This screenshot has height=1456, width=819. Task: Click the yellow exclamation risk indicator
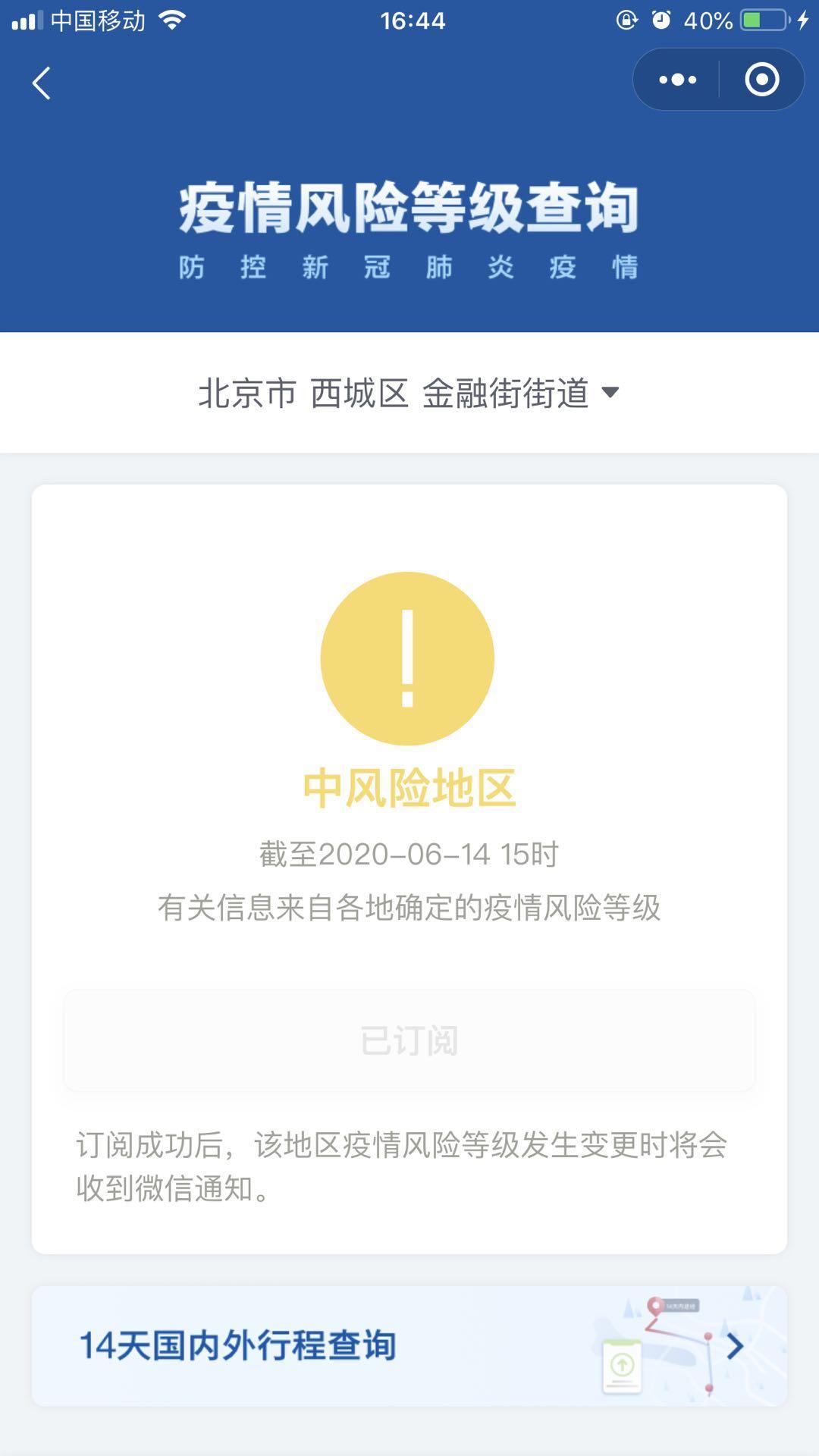409,658
